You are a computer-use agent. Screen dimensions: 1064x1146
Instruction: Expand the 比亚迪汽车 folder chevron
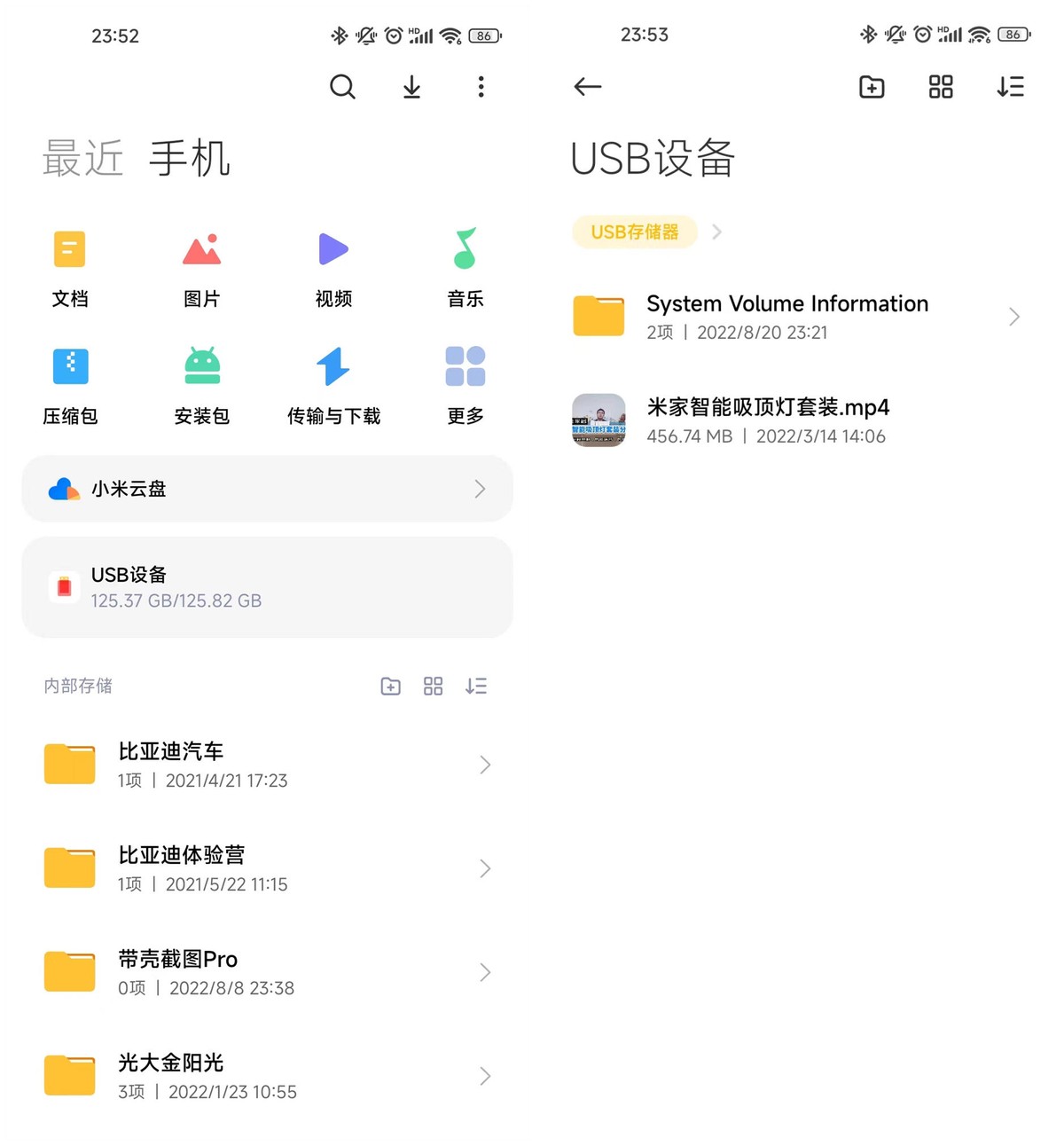point(485,765)
